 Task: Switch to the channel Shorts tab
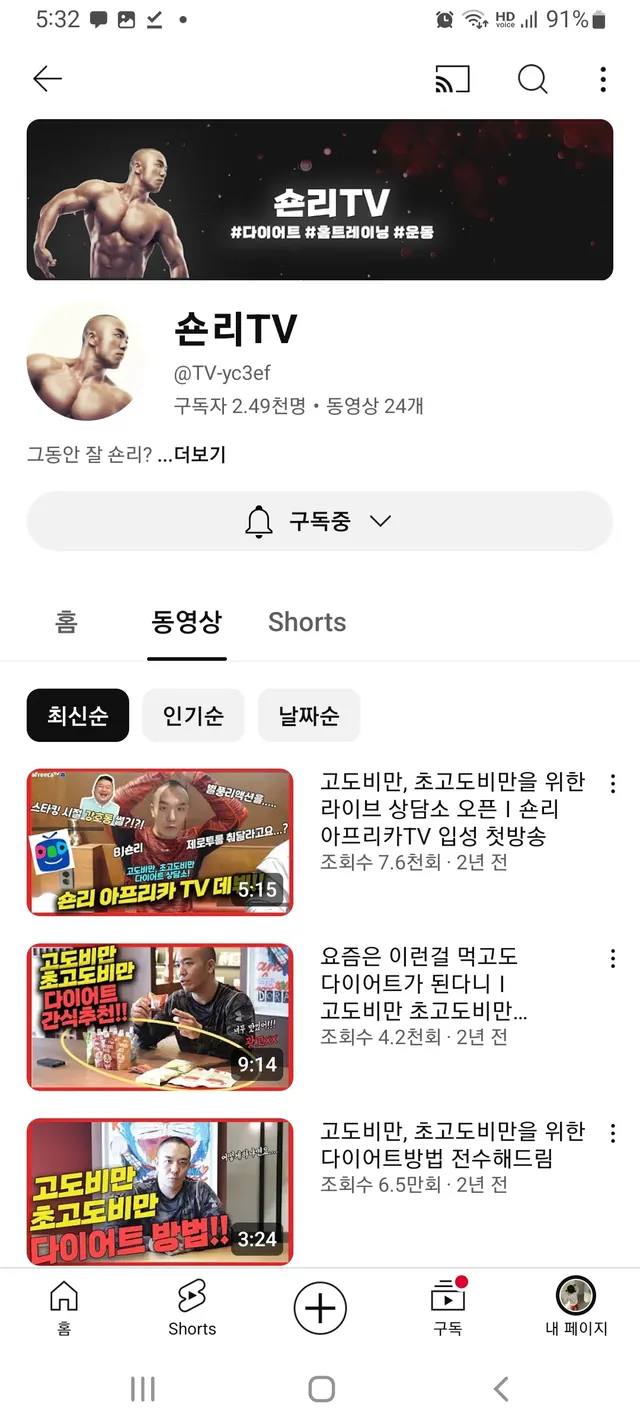(307, 622)
